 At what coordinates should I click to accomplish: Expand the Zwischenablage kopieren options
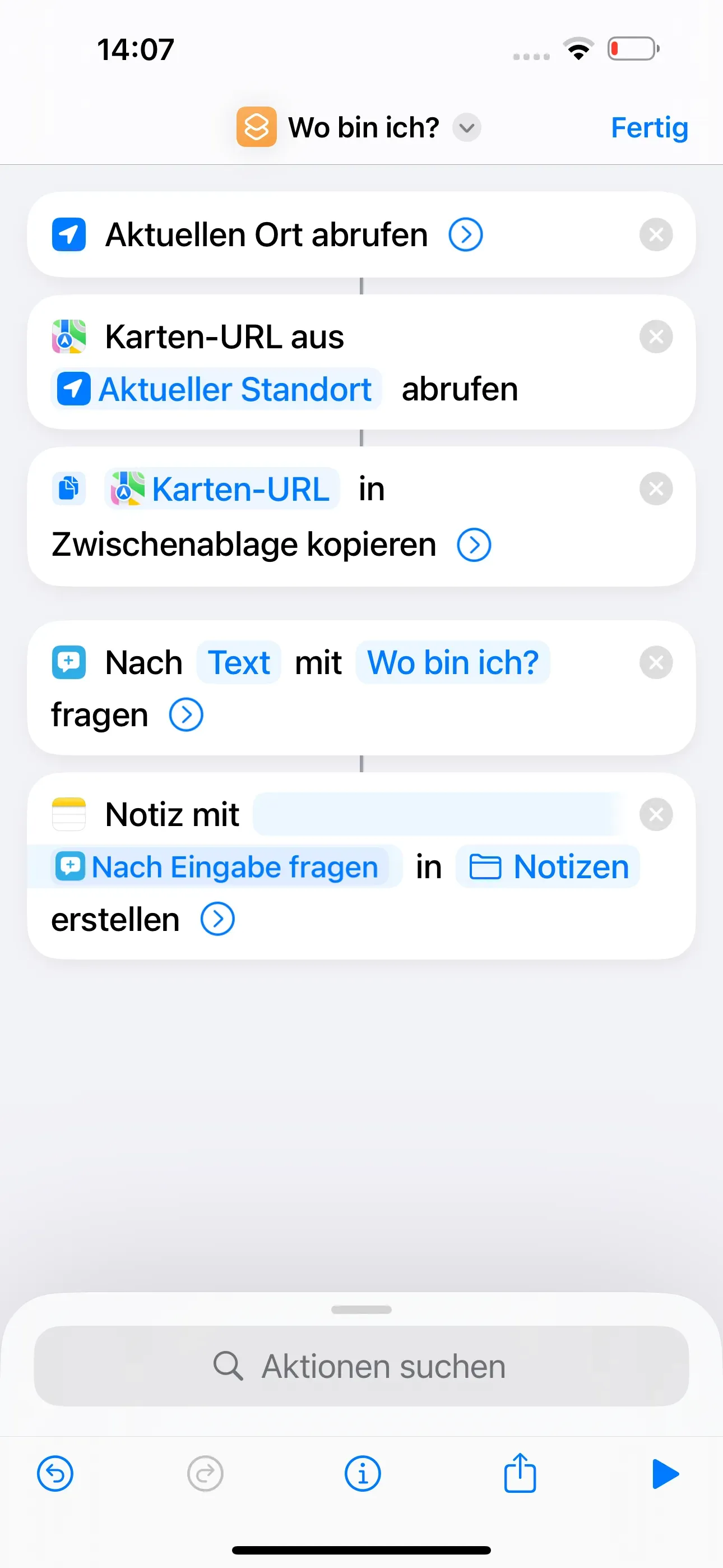474,545
